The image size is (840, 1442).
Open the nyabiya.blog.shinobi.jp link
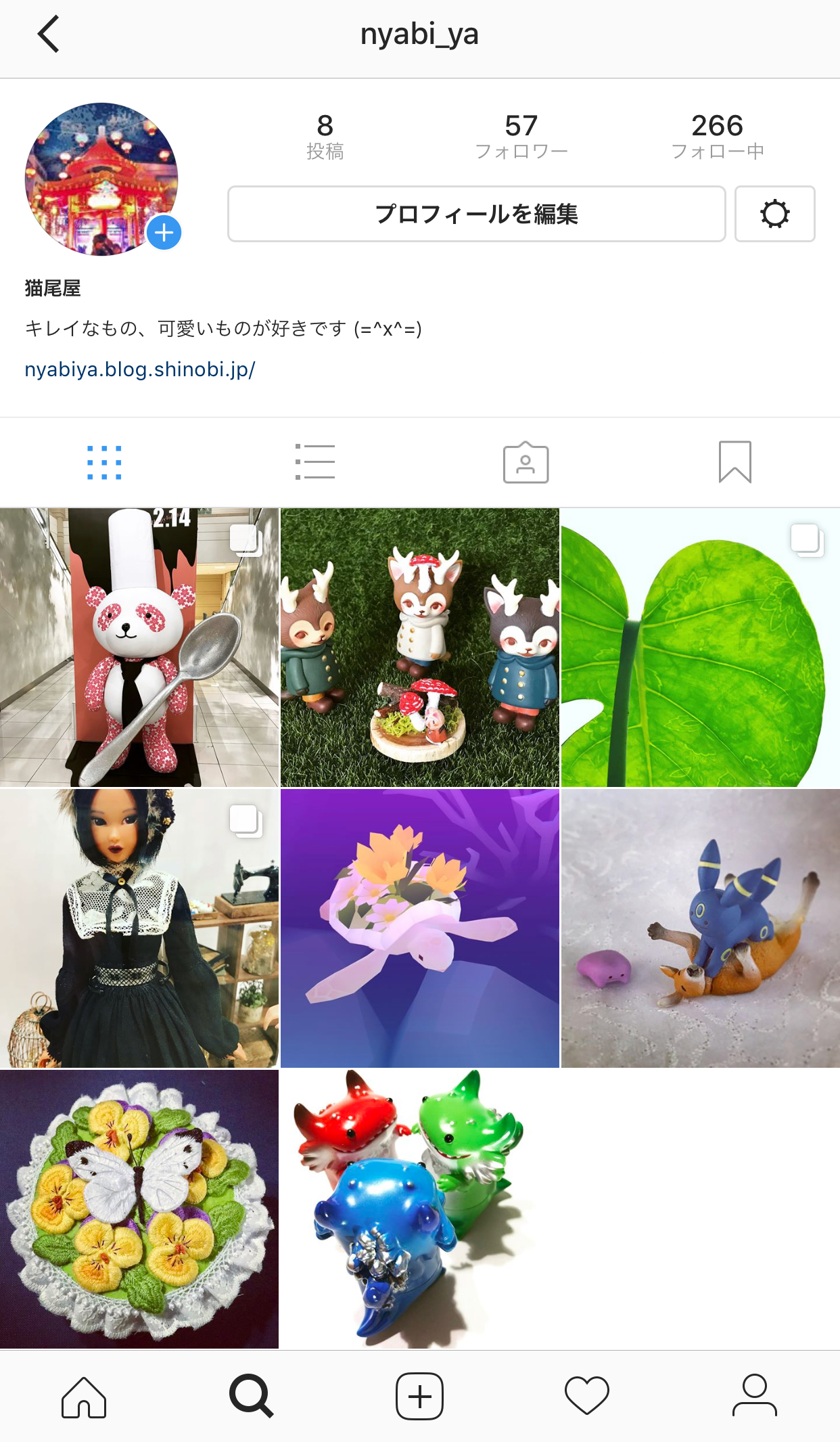140,369
